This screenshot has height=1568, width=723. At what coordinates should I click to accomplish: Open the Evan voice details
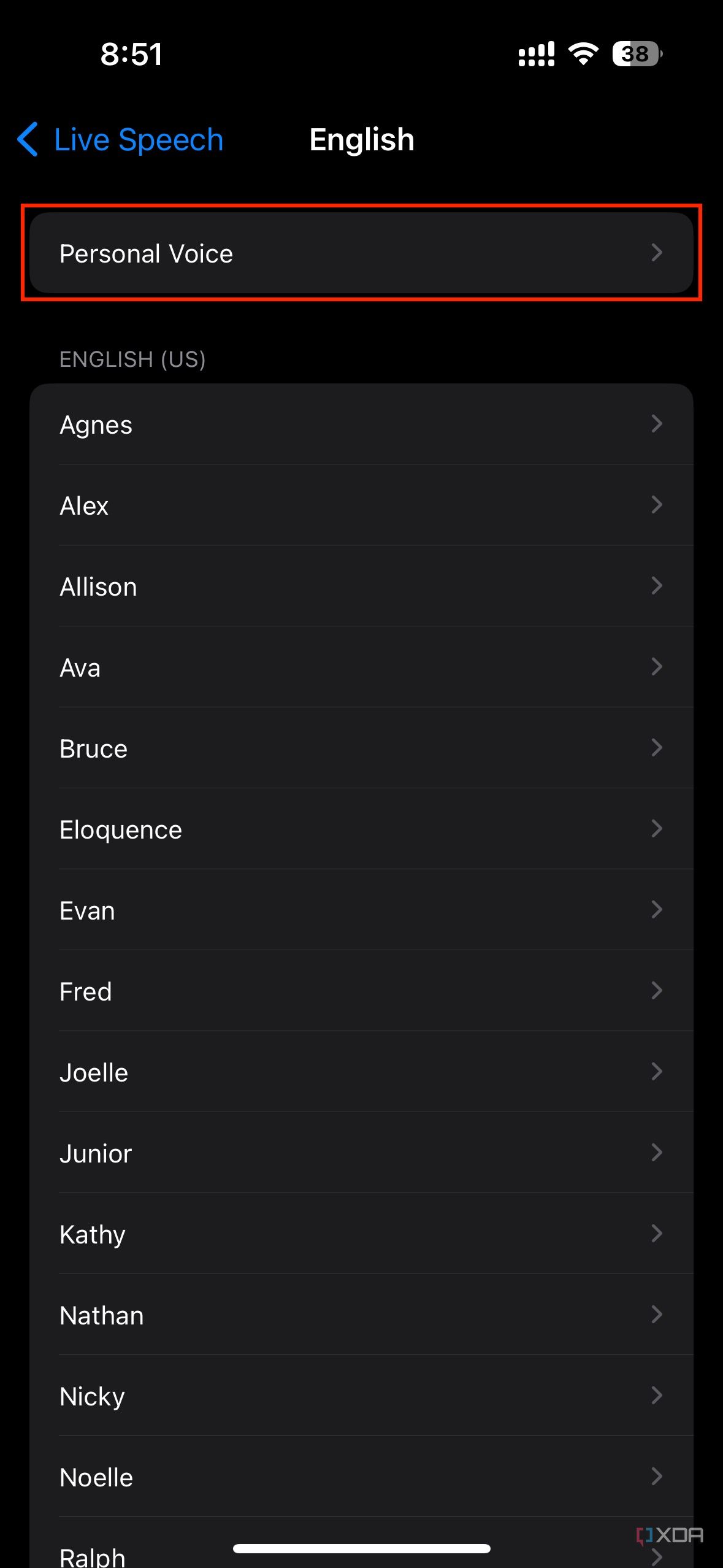tap(362, 910)
